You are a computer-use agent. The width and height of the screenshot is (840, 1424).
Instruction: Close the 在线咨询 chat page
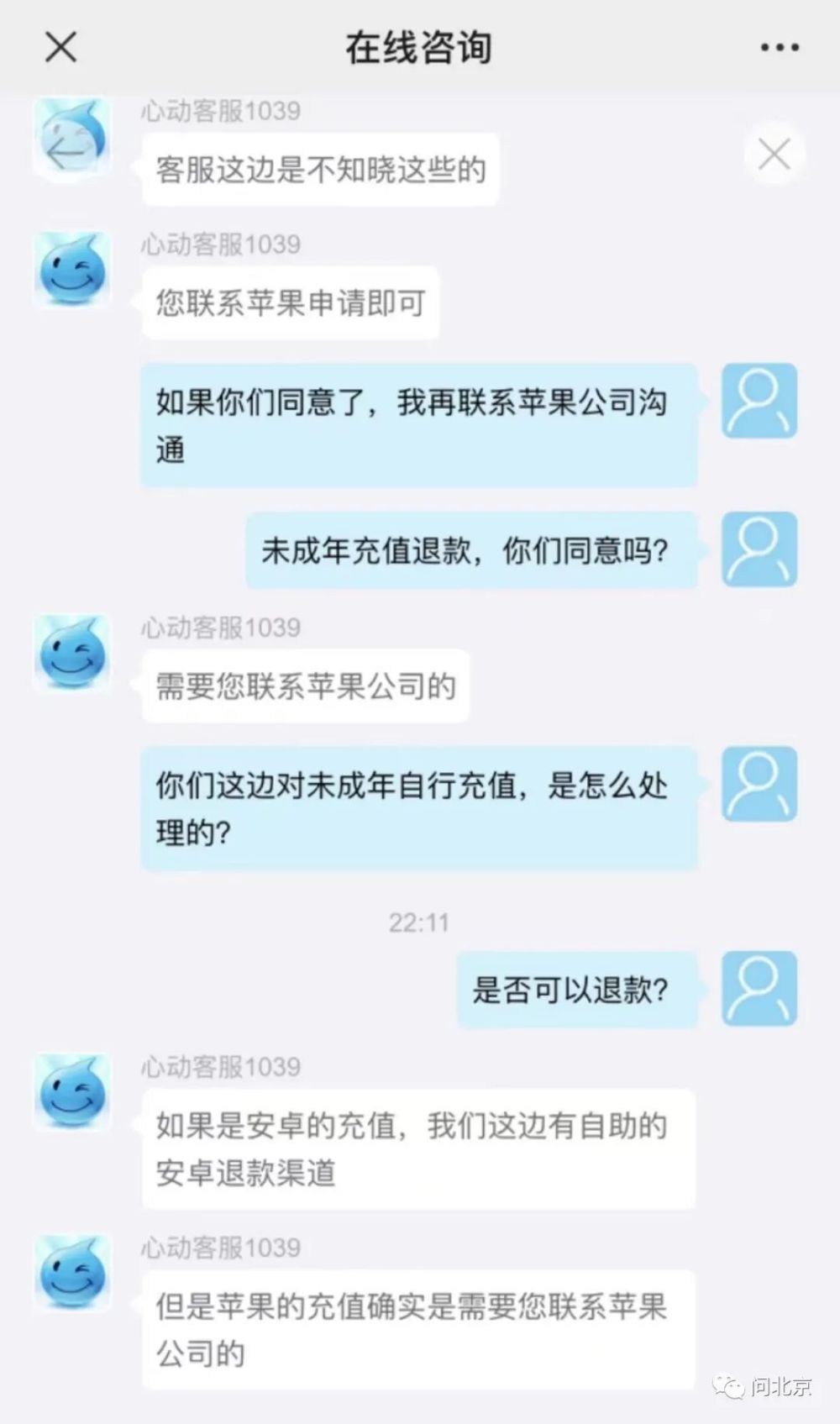point(60,47)
